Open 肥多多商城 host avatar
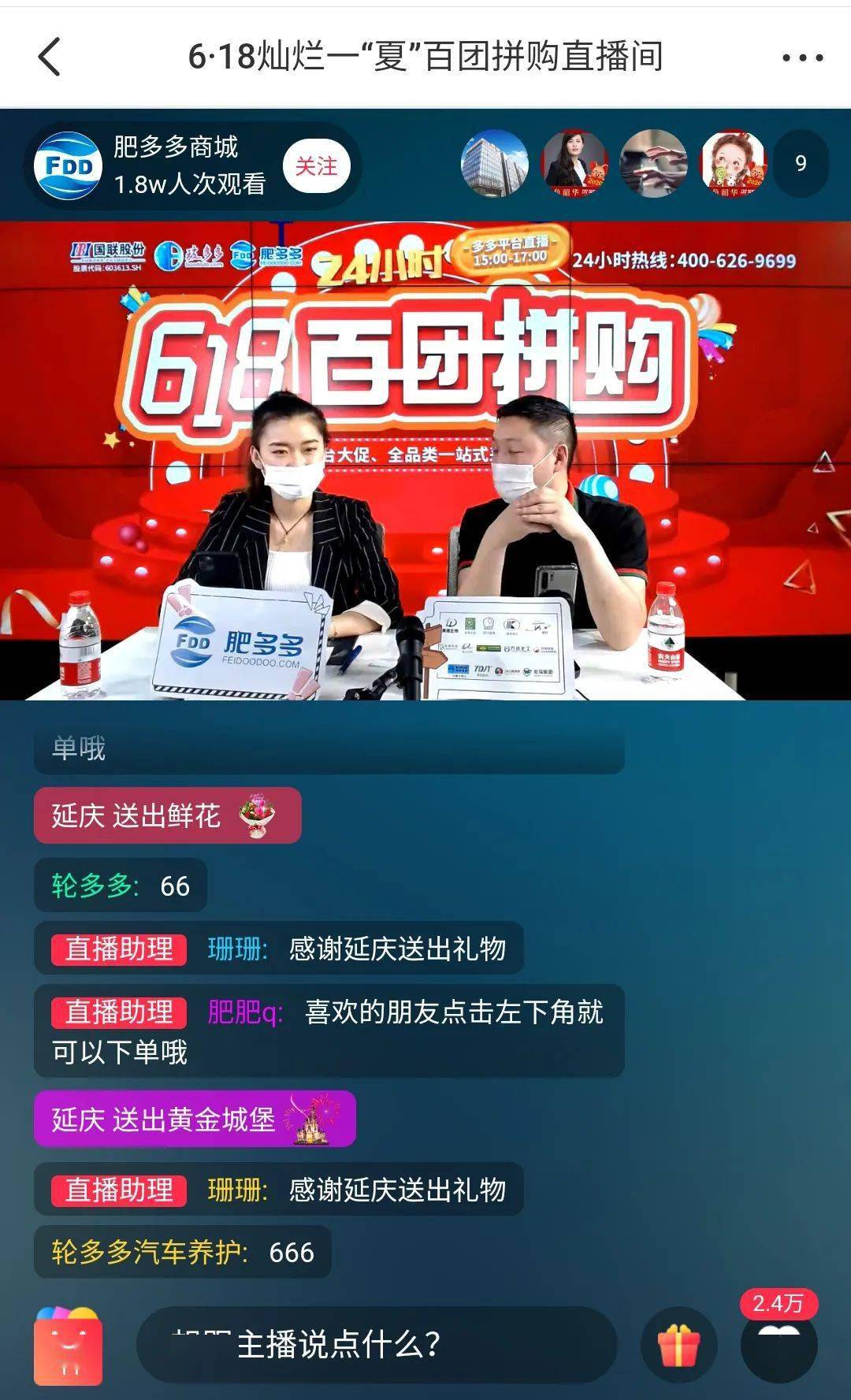The image size is (851, 1400). point(68,165)
